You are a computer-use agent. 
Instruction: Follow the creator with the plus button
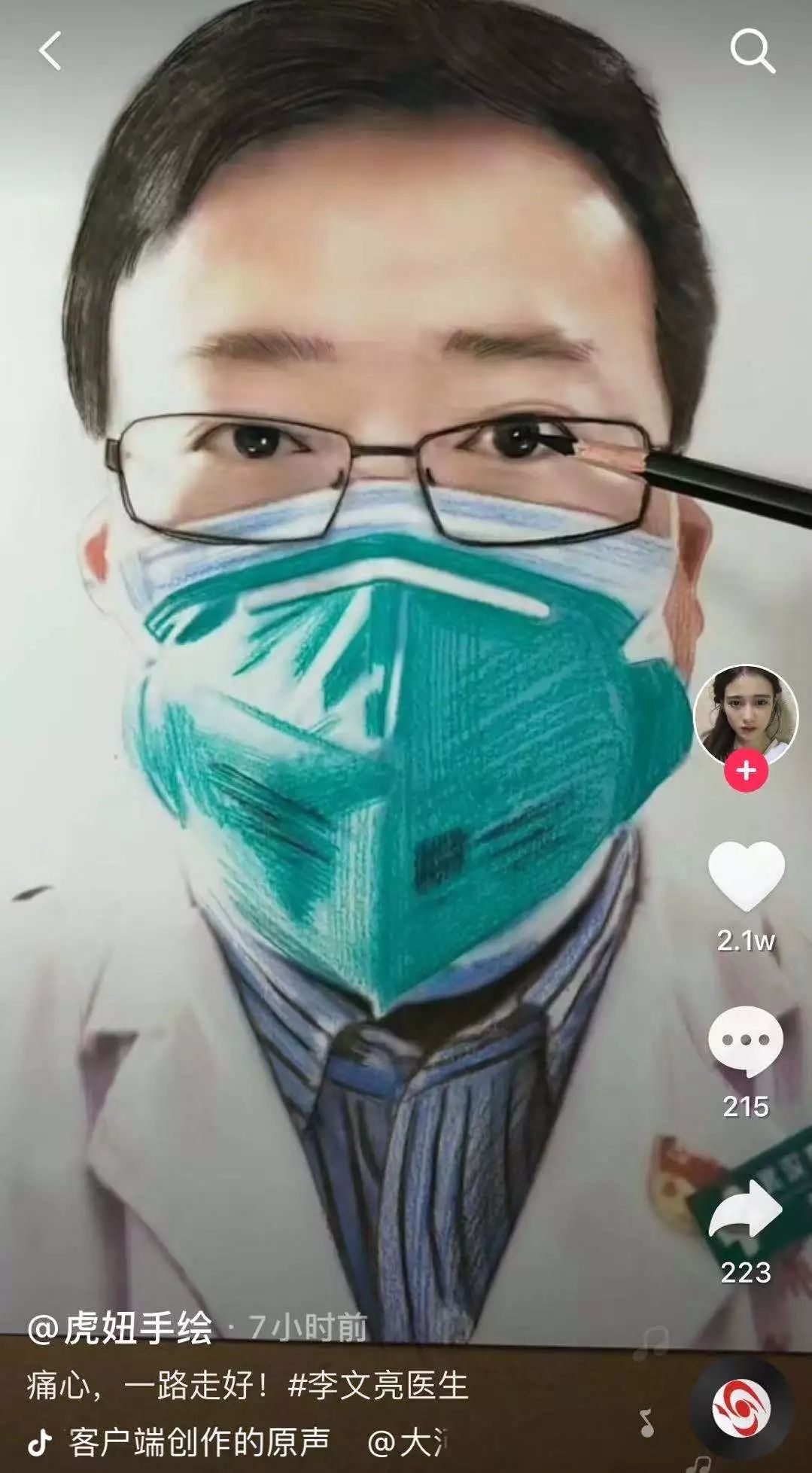pos(746,771)
